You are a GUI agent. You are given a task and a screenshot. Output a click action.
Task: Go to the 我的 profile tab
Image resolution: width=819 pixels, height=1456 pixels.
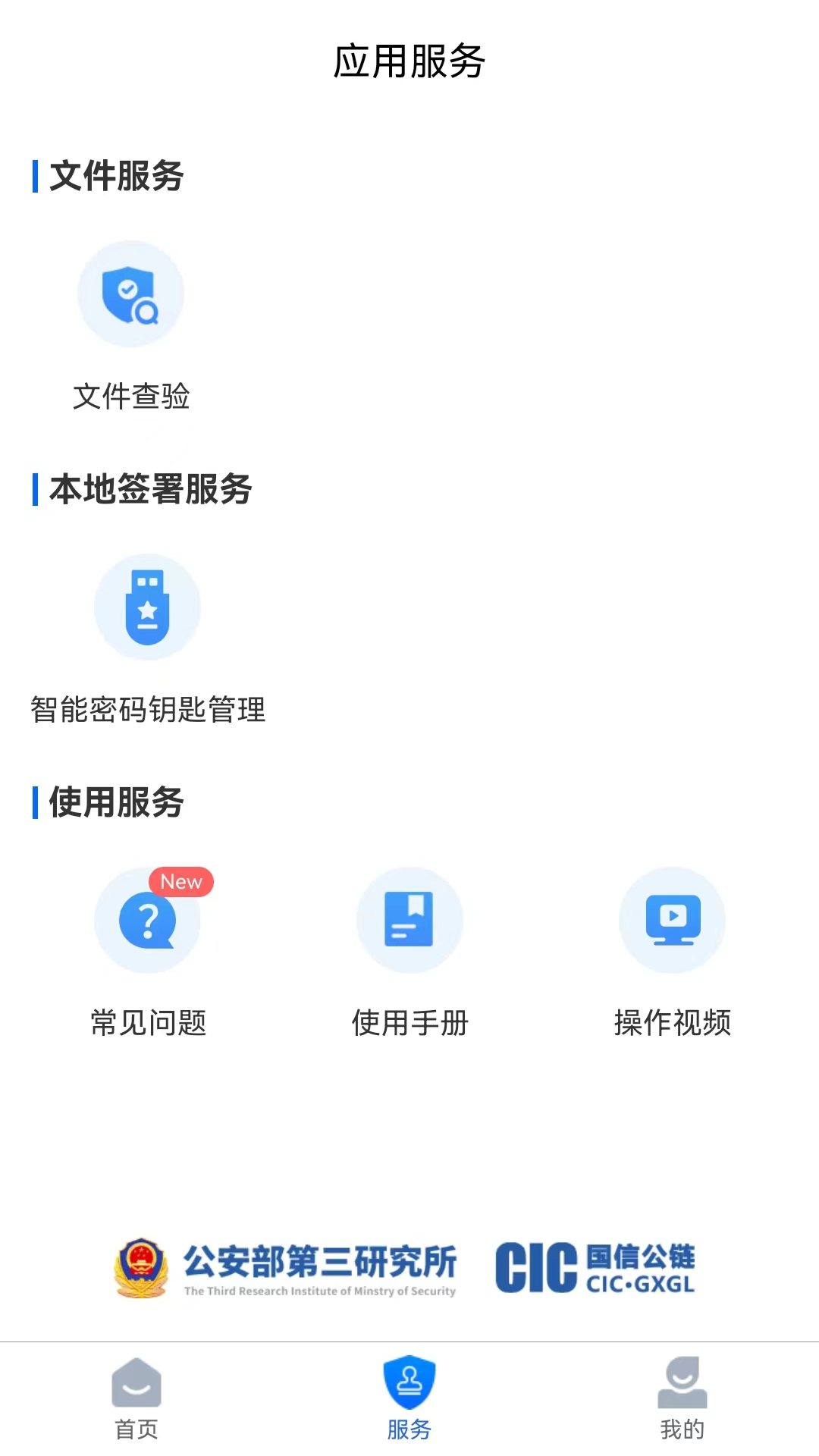682,1397
